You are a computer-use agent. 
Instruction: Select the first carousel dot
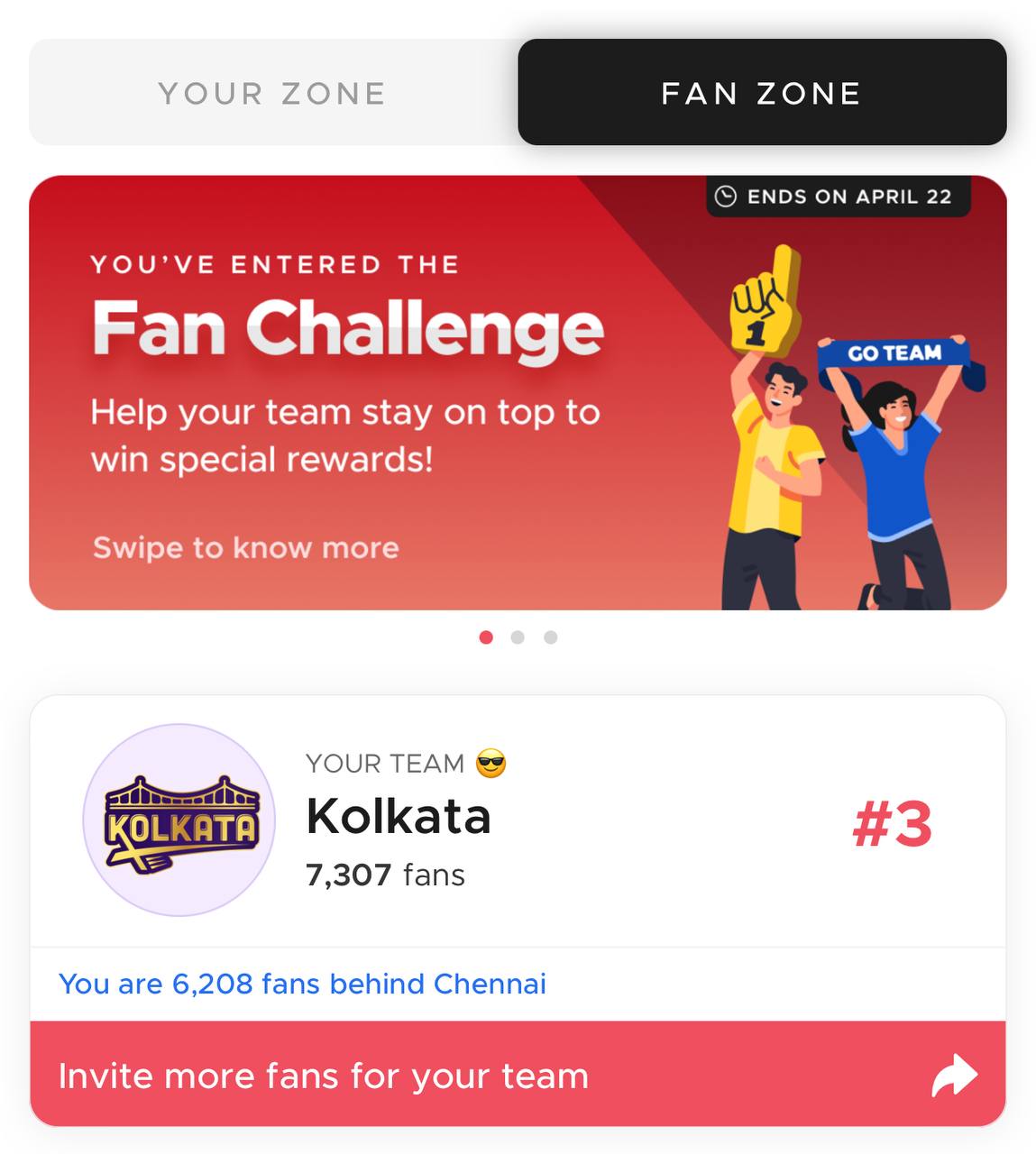coord(487,637)
